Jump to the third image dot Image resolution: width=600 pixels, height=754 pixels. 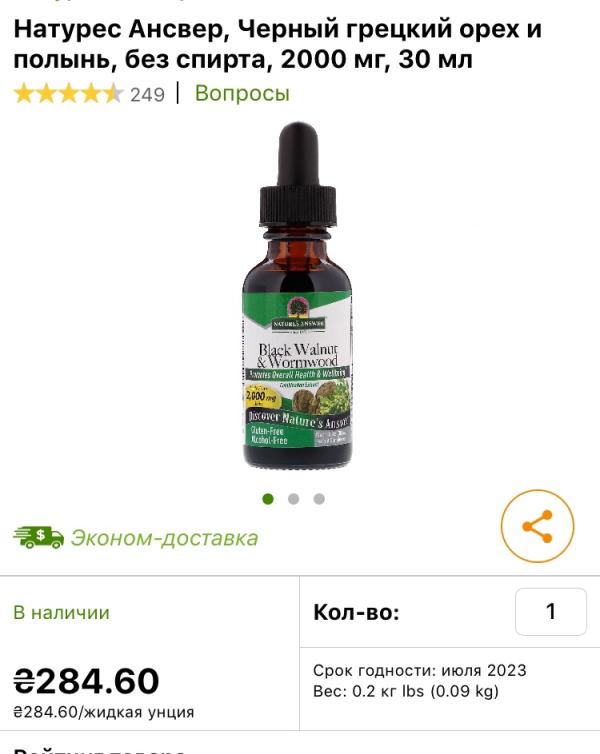(x=319, y=499)
